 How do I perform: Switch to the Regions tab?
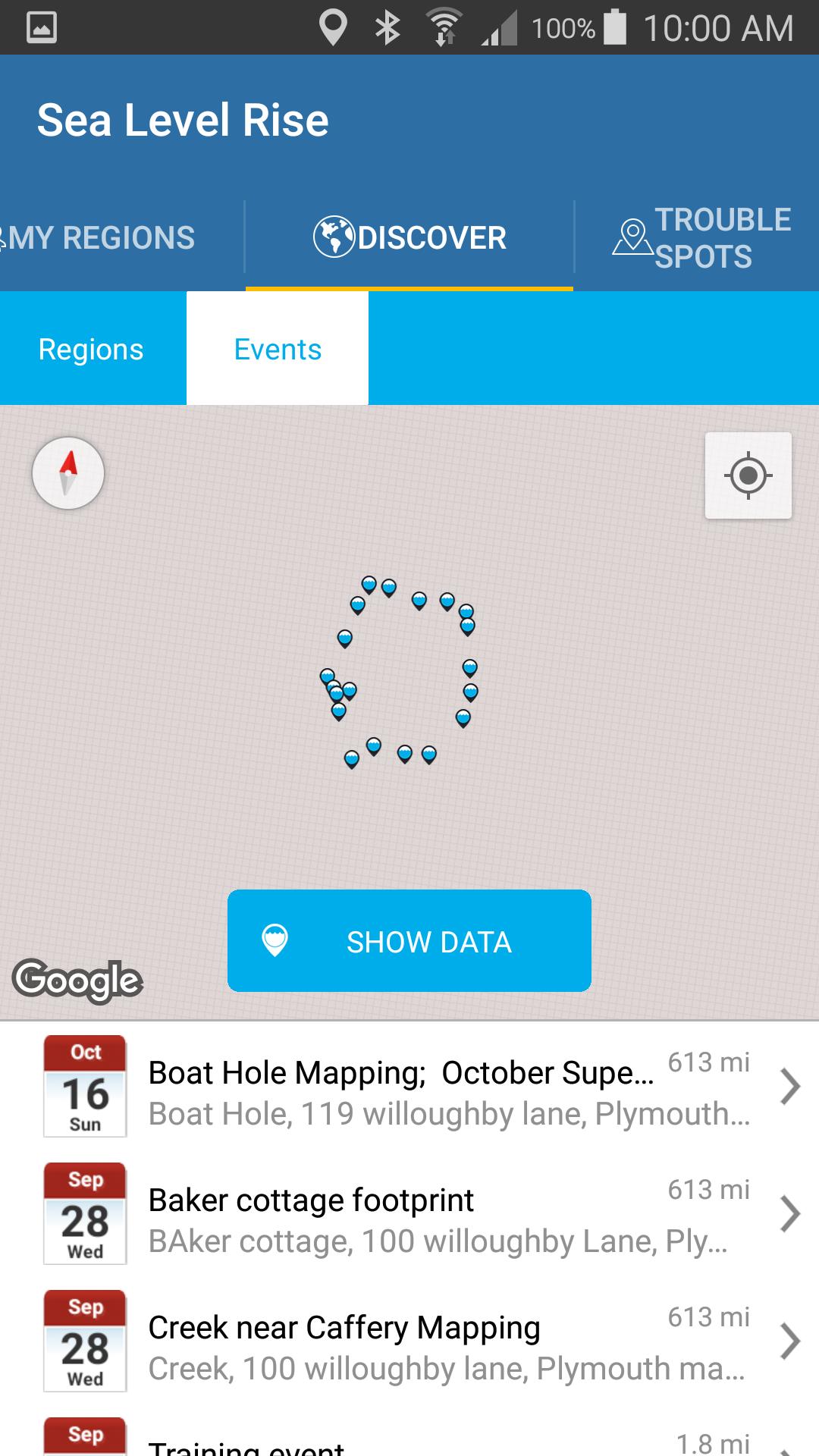(x=91, y=347)
